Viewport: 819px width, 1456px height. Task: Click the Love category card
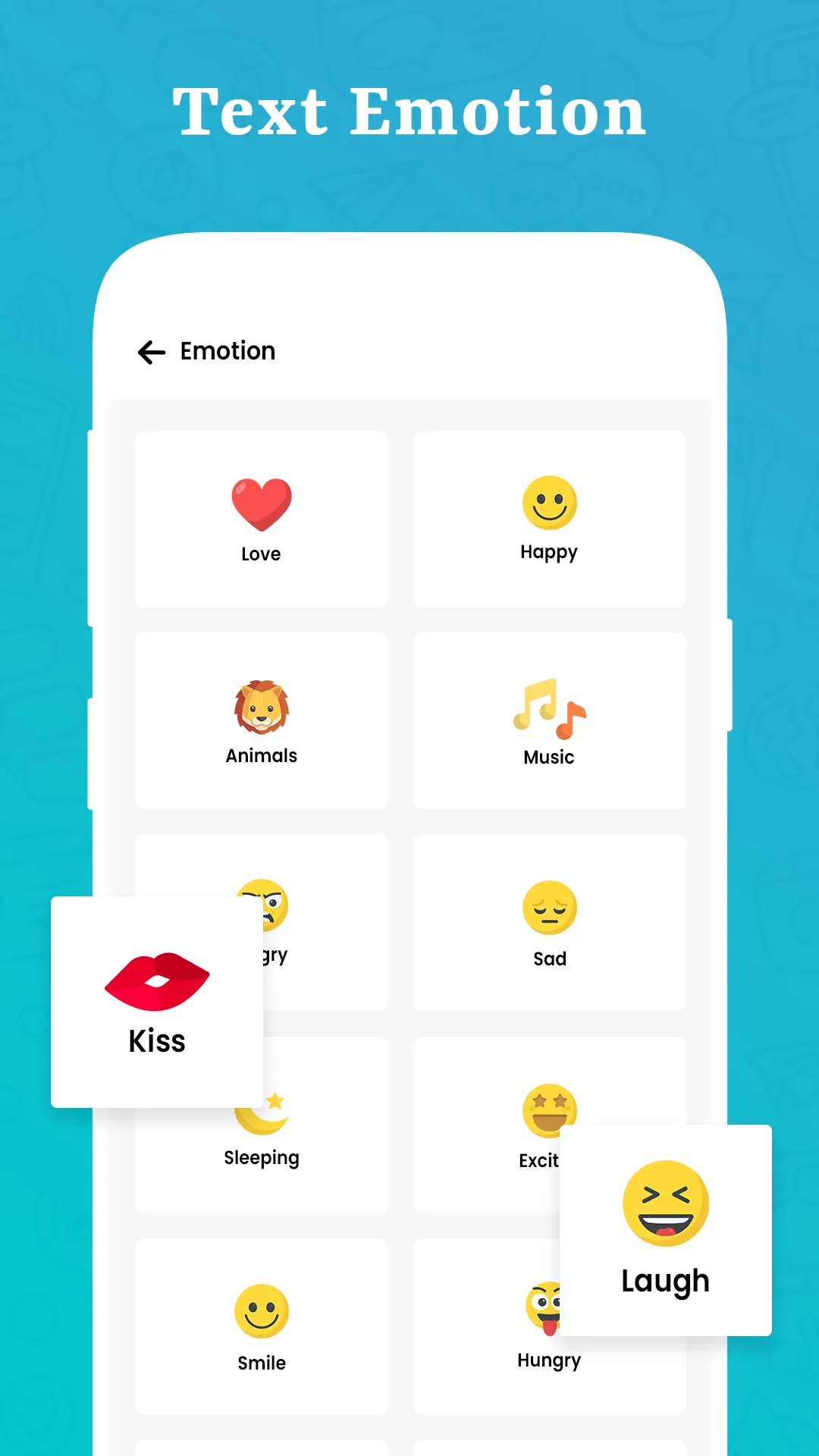click(x=261, y=519)
